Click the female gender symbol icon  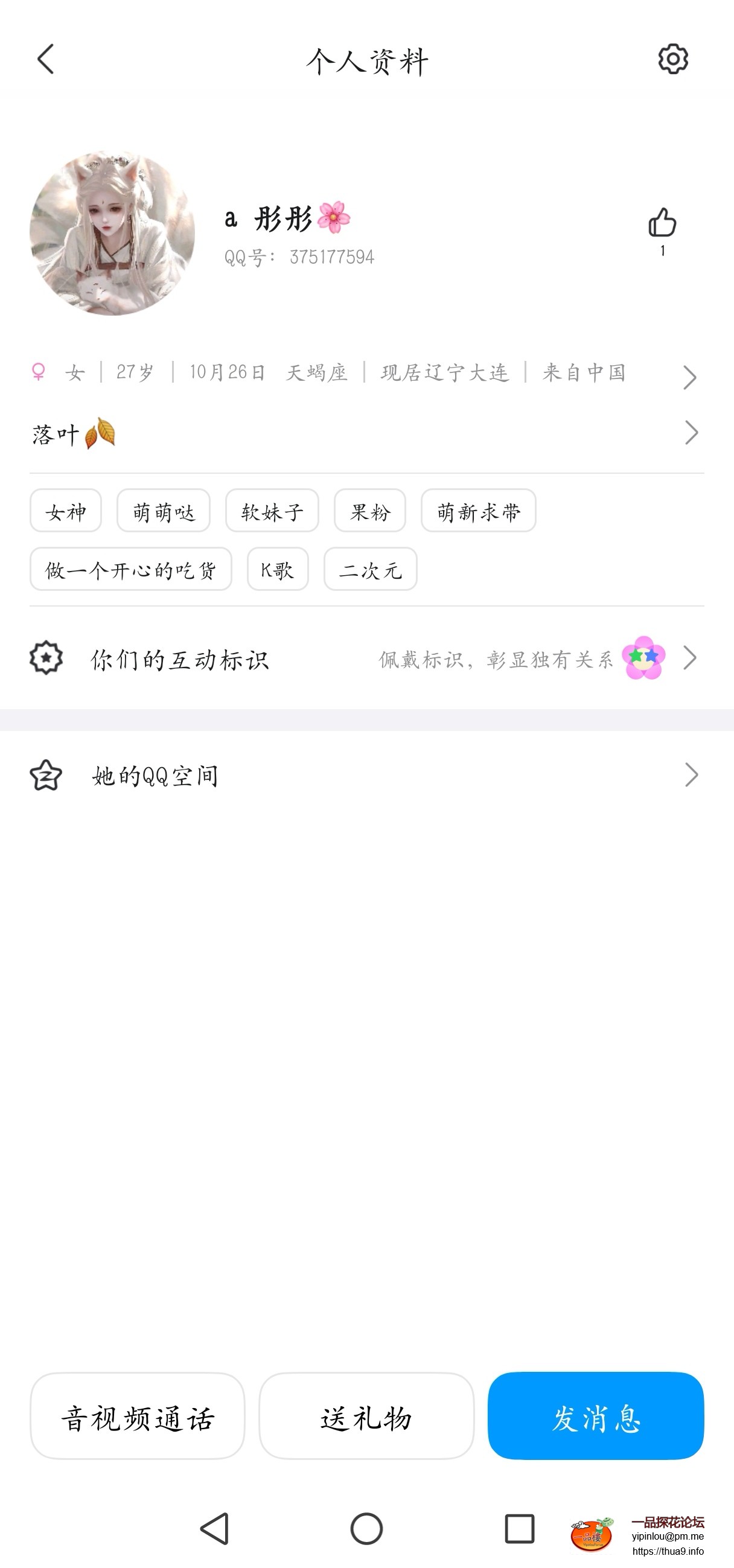click(x=39, y=373)
